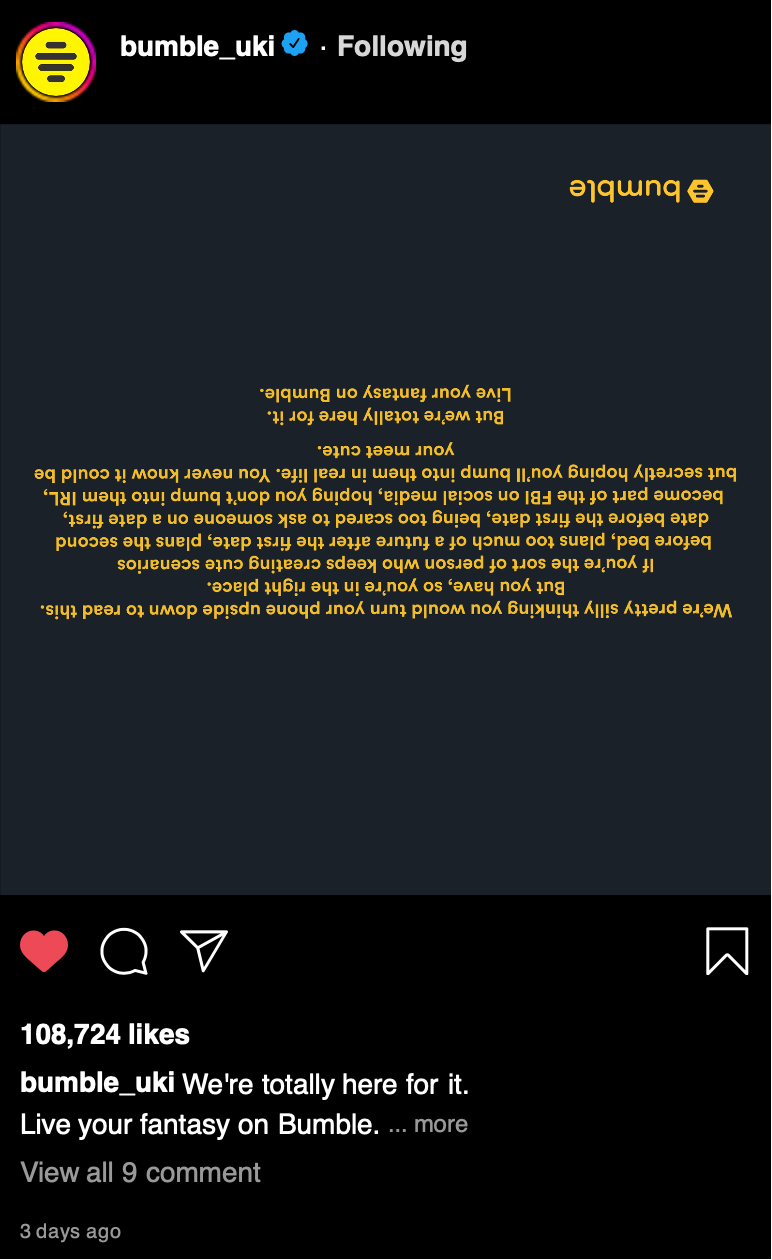The image size is (772, 1260).
Task: Open bumble_uki's profile picture
Action: (56, 62)
